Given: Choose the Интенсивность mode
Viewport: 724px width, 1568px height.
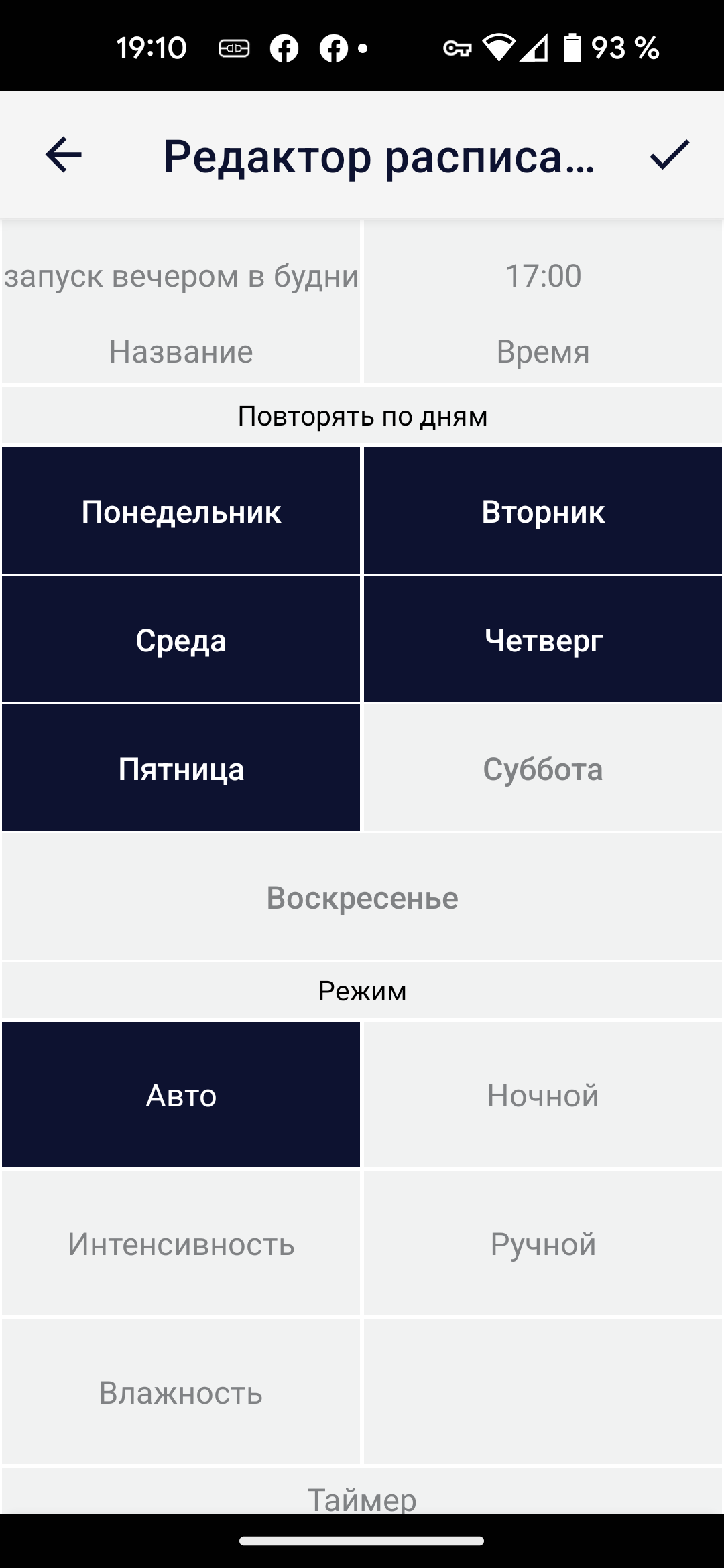Looking at the screenshot, I should pyautogui.click(x=181, y=1243).
